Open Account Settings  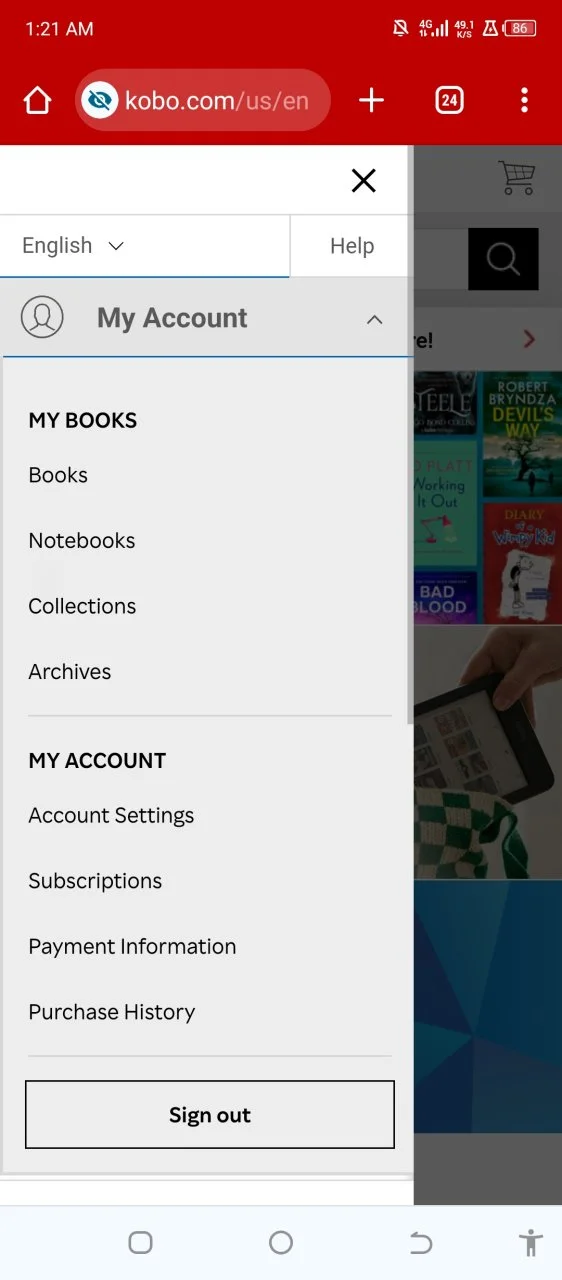pos(111,816)
